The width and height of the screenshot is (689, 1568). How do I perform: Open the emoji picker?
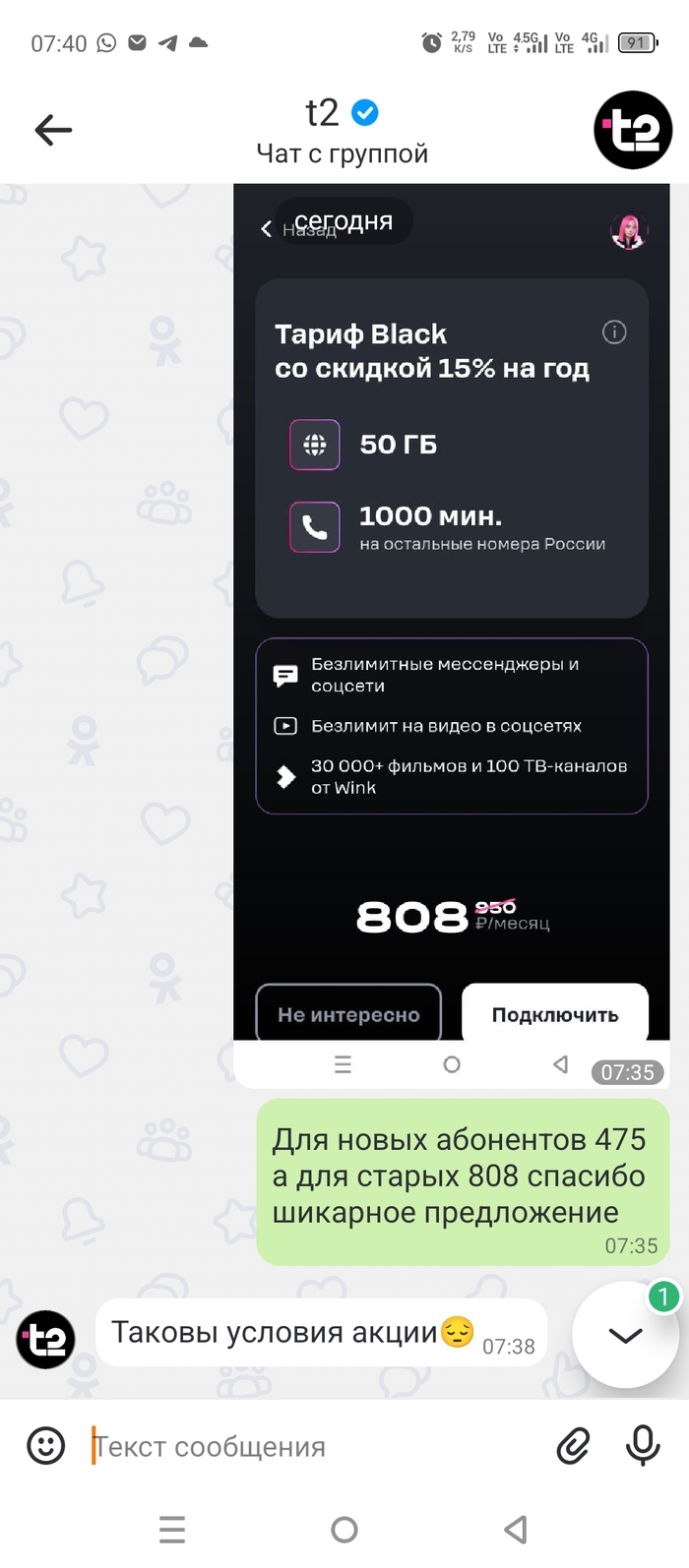45,1446
